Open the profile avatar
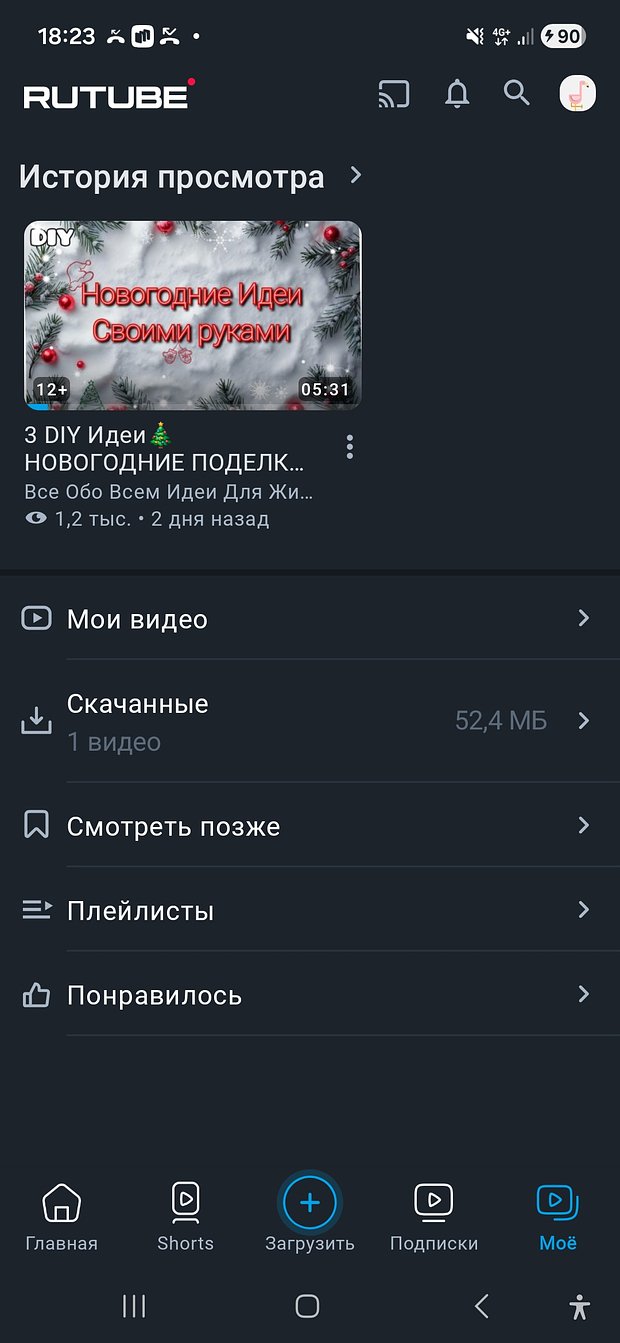620x1343 pixels. click(577, 93)
